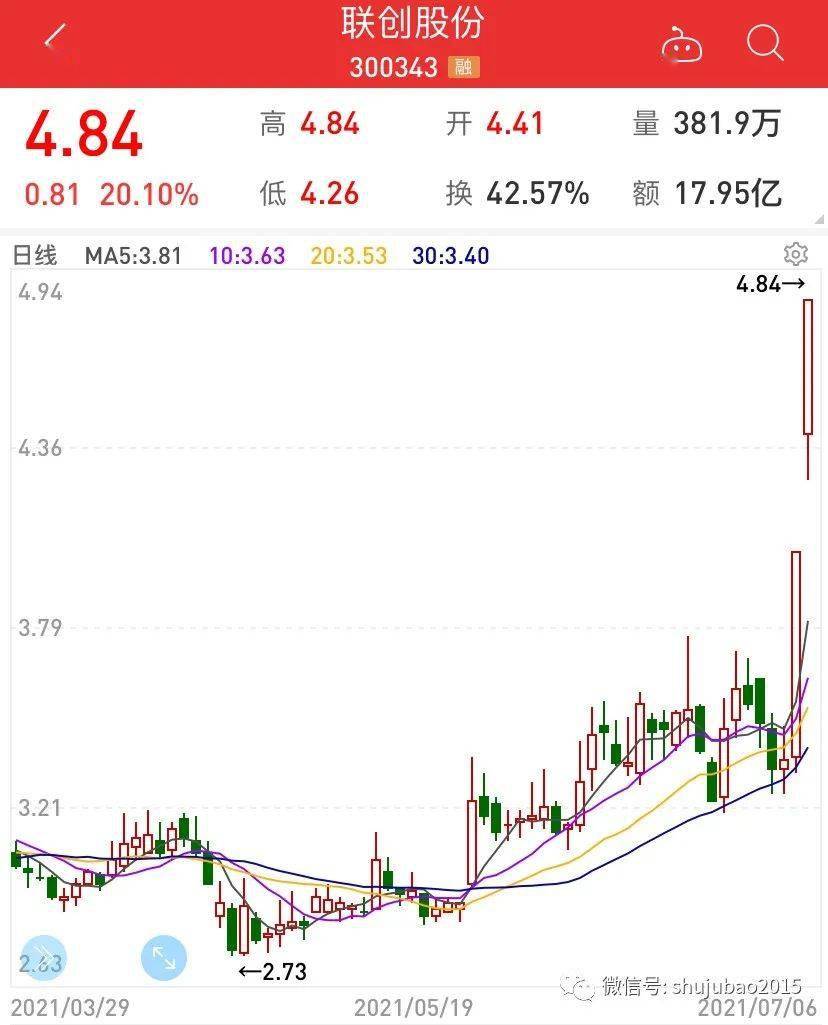
Task: Open chart settings gear
Action: point(795,253)
